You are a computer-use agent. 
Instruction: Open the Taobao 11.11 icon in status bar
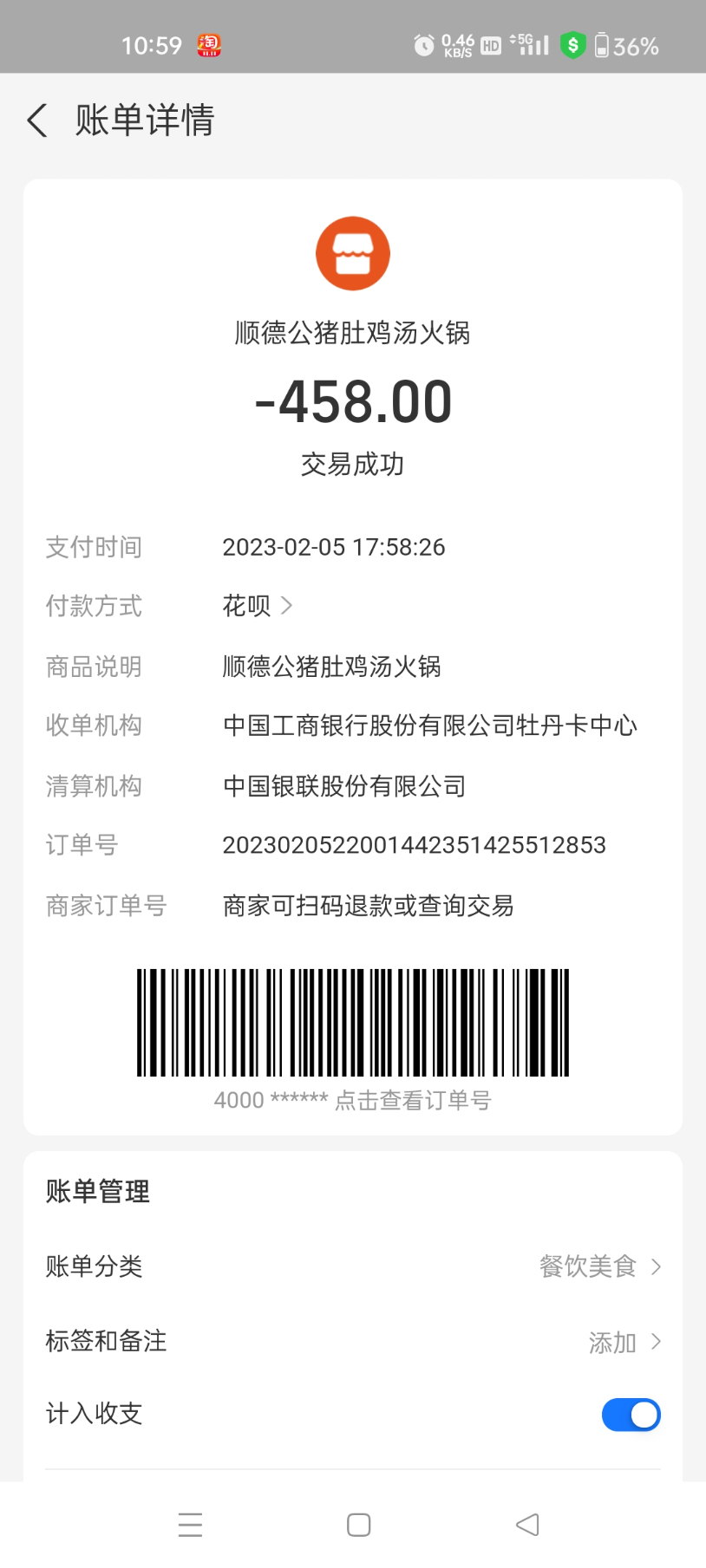[208, 44]
